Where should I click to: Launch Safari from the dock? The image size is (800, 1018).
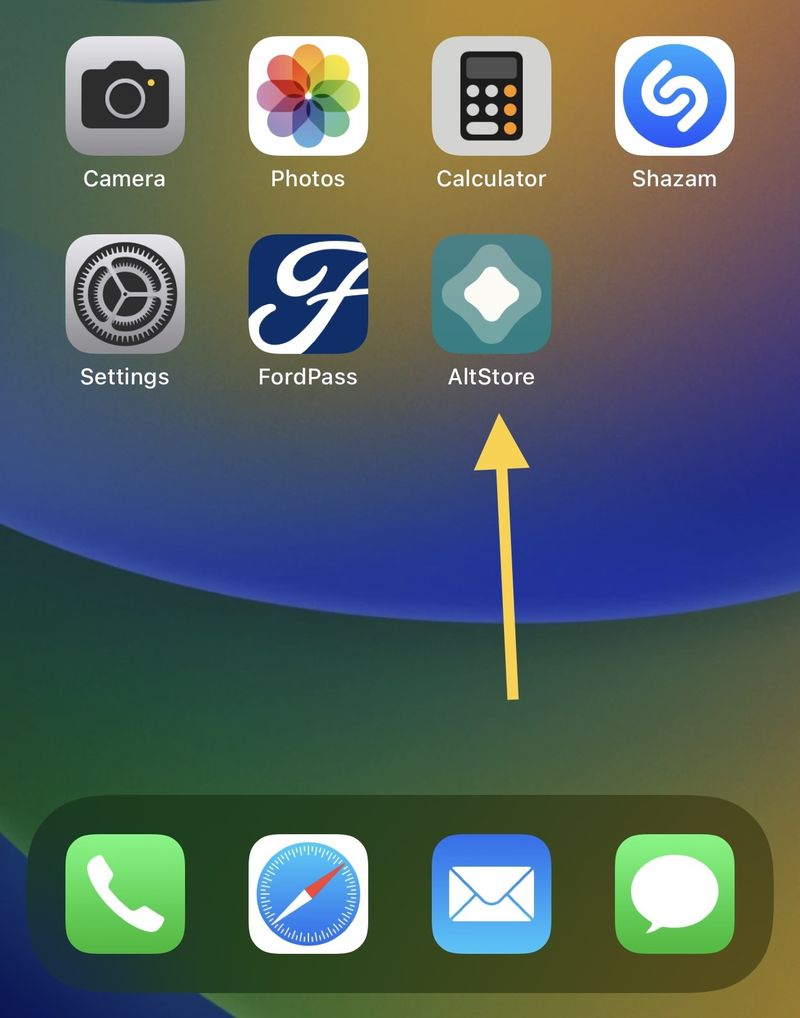(x=308, y=893)
